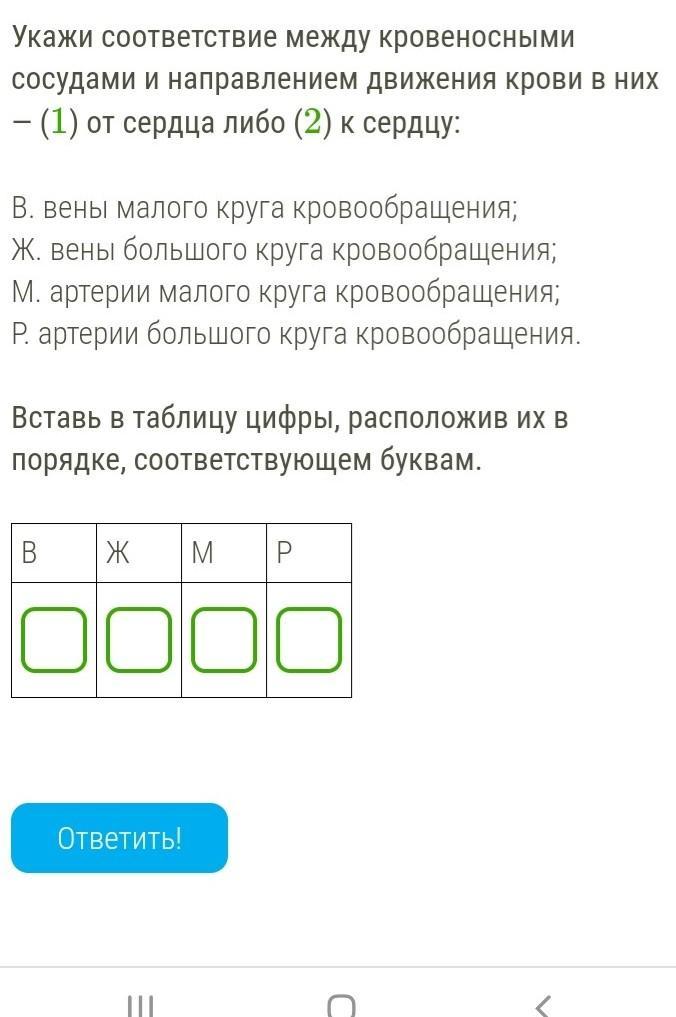Submit with the Ответить! button
The height and width of the screenshot is (1017, 676).
point(119,837)
